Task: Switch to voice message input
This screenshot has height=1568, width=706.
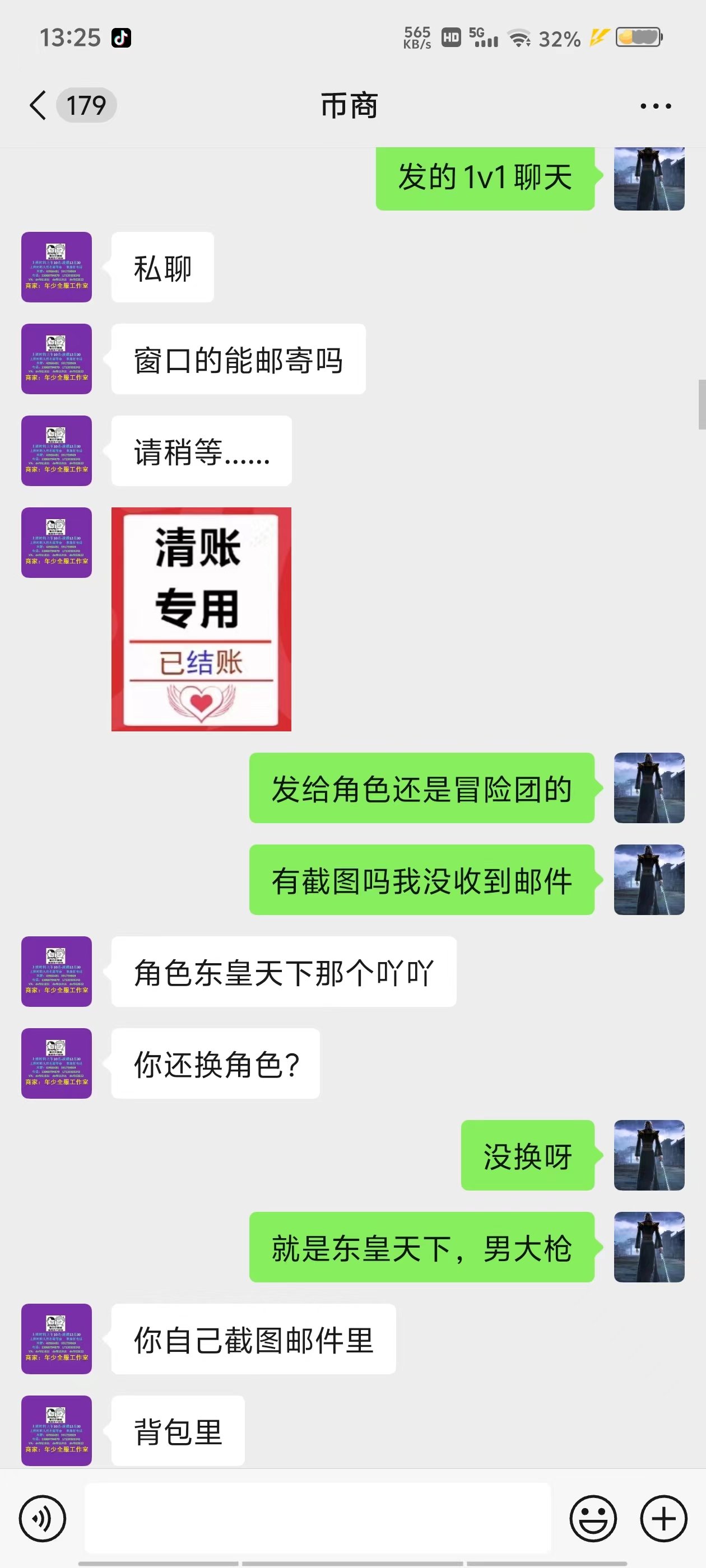Action: [x=43, y=1519]
